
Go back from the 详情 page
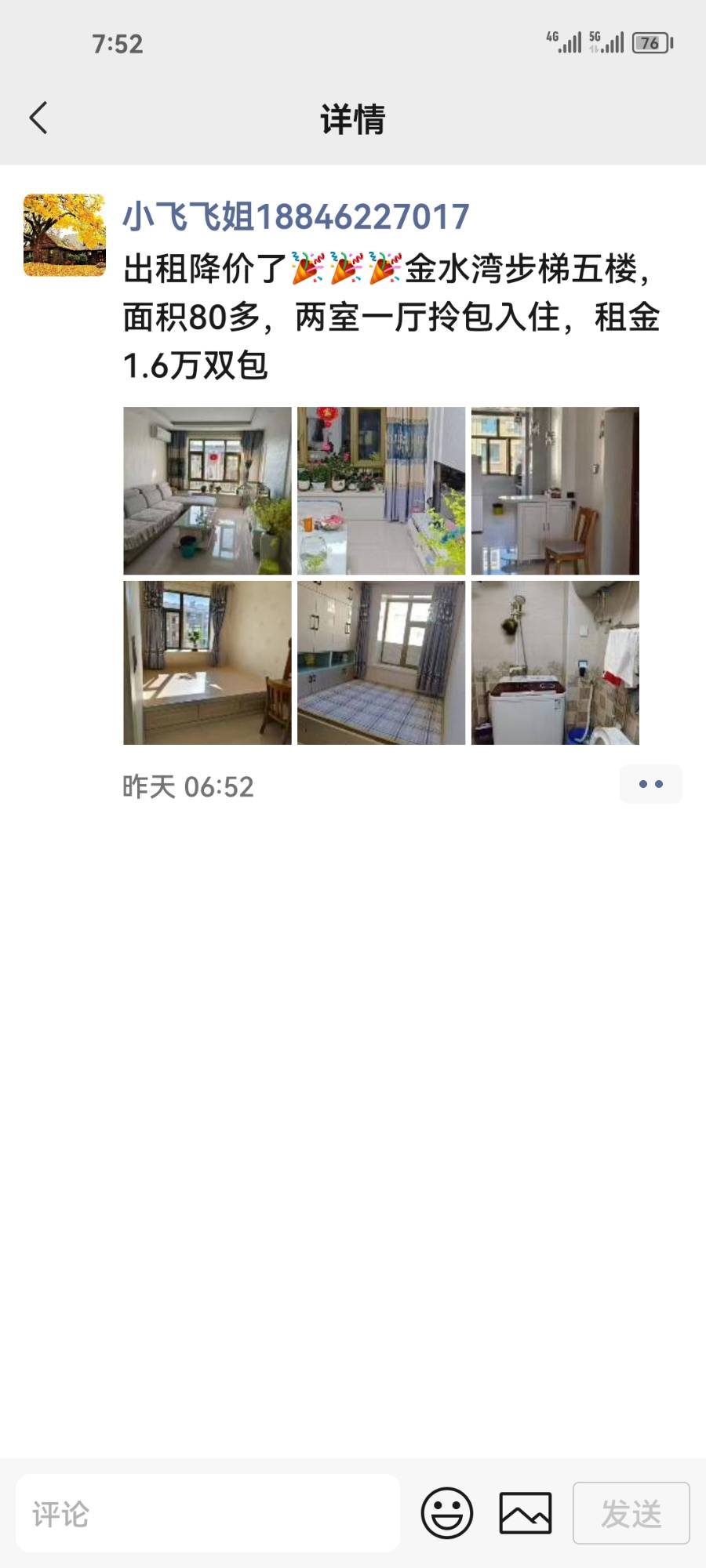tap(38, 118)
